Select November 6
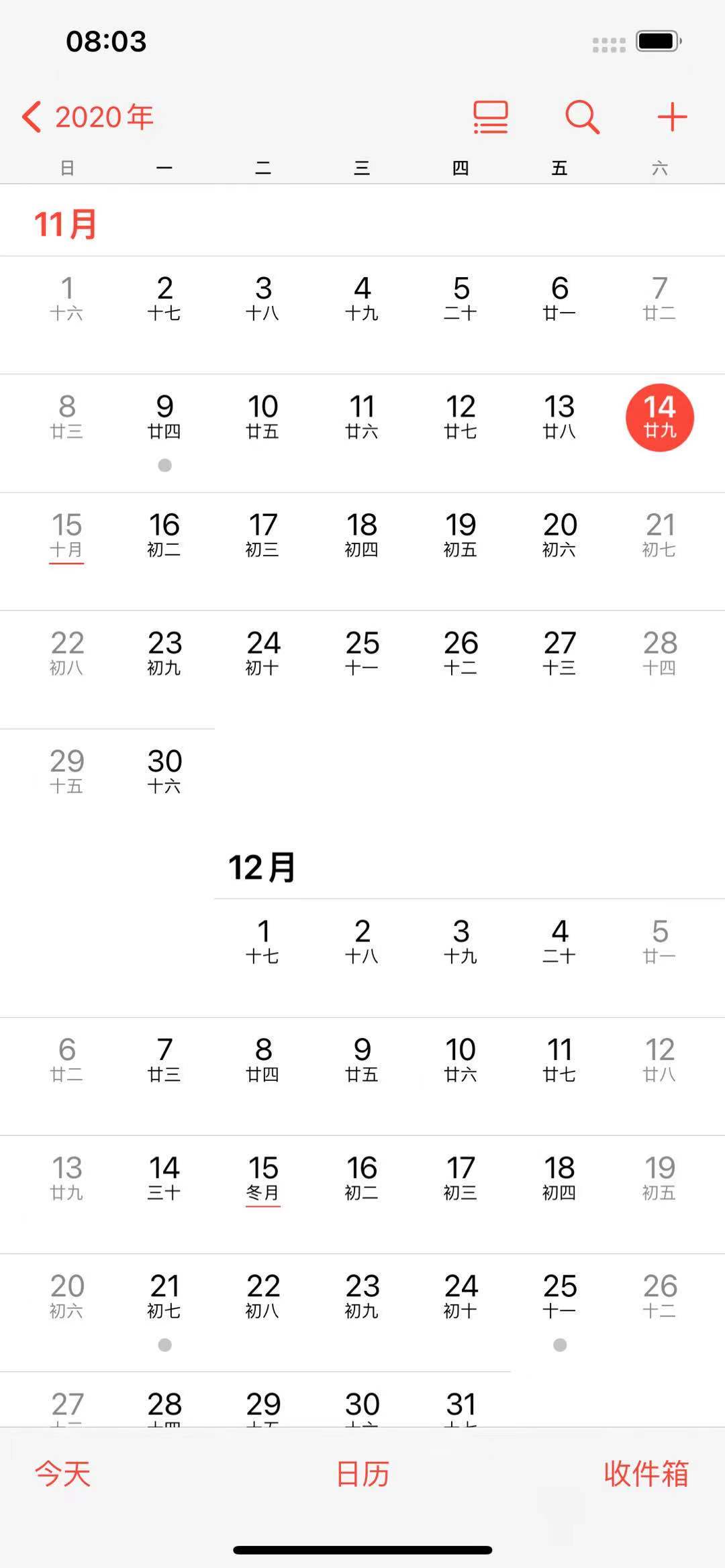Image resolution: width=725 pixels, height=1568 pixels. click(560, 299)
